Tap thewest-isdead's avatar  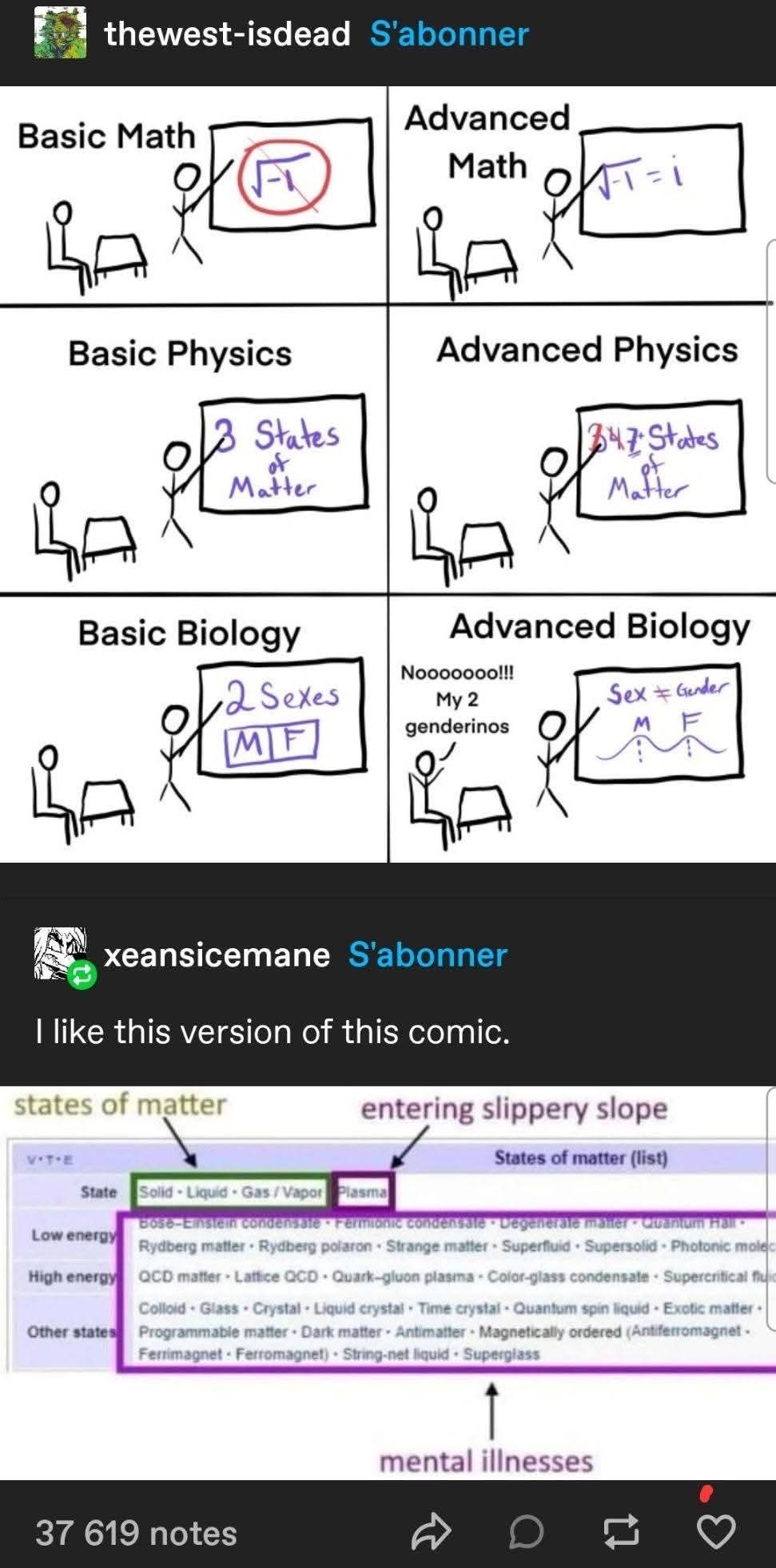(x=61, y=34)
